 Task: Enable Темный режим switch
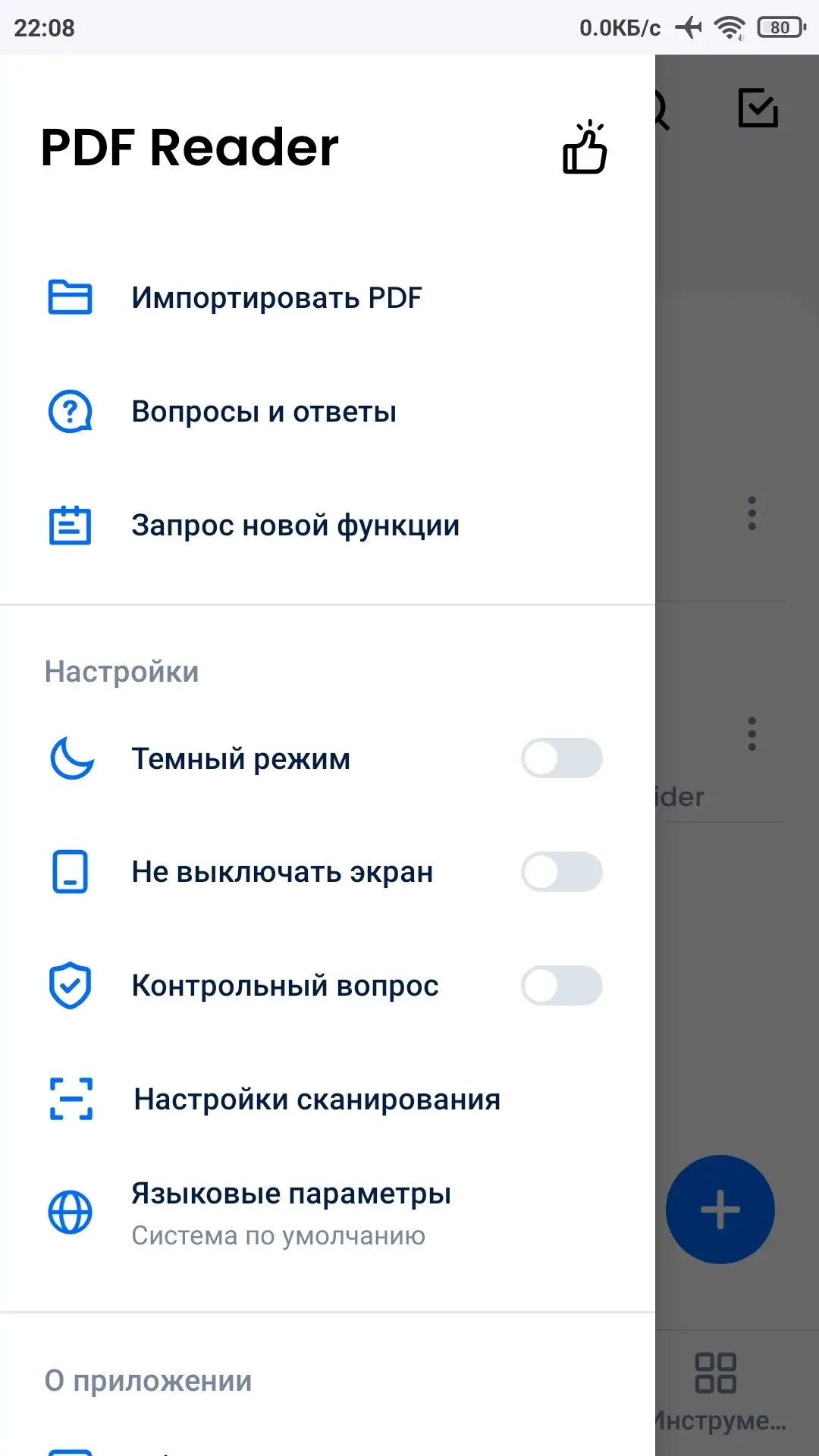(x=561, y=758)
